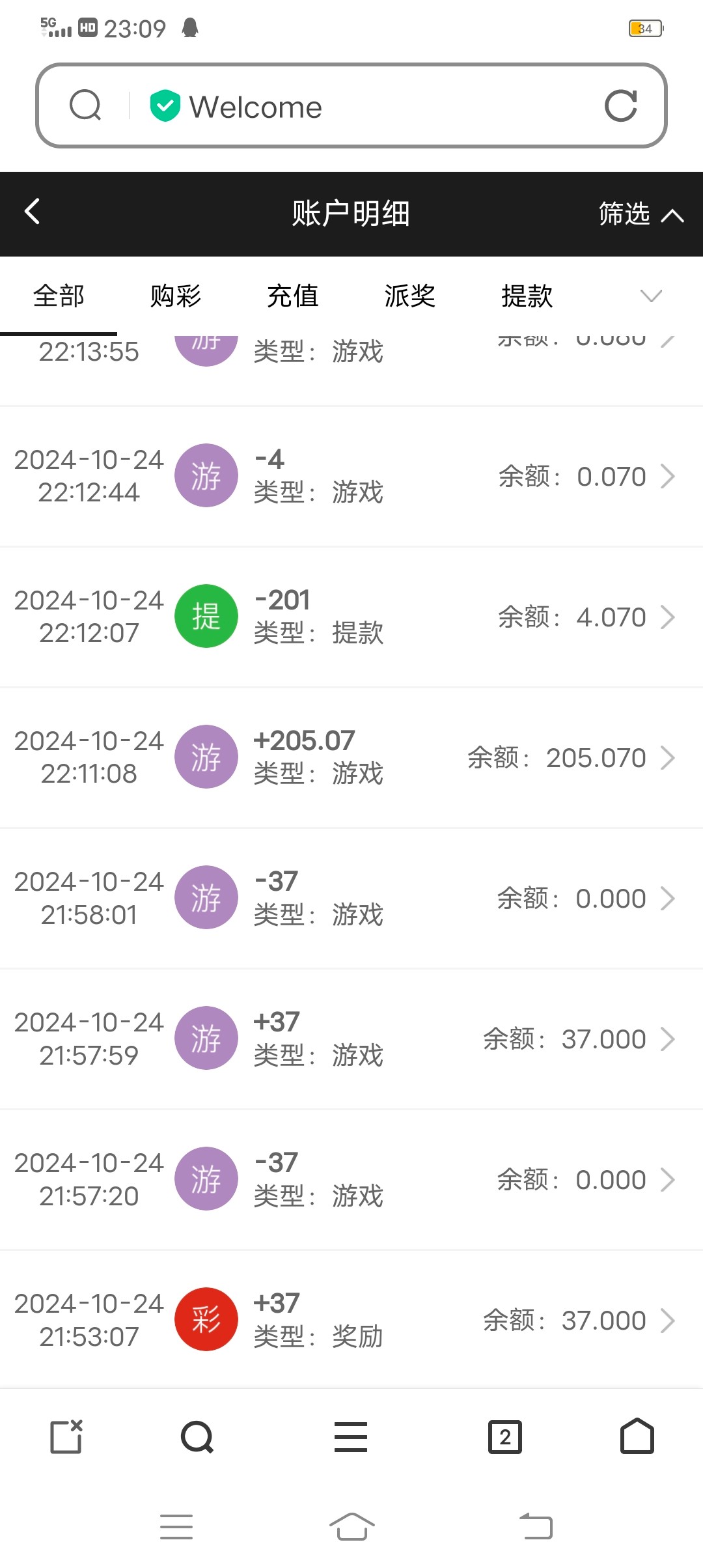Image resolution: width=703 pixels, height=1568 pixels.
Task: View the +37 游戏 record at 21:57:59
Action: tap(351, 1039)
